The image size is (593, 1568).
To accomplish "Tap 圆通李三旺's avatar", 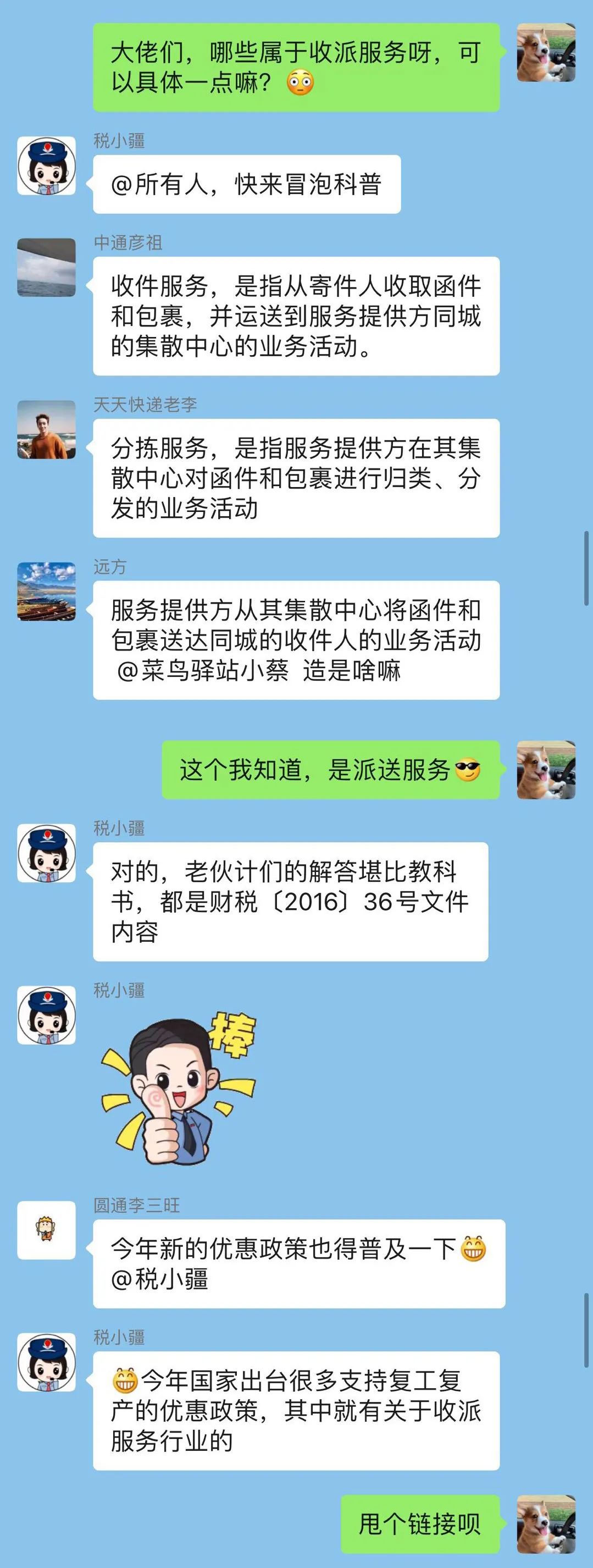I will pos(46,1229).
